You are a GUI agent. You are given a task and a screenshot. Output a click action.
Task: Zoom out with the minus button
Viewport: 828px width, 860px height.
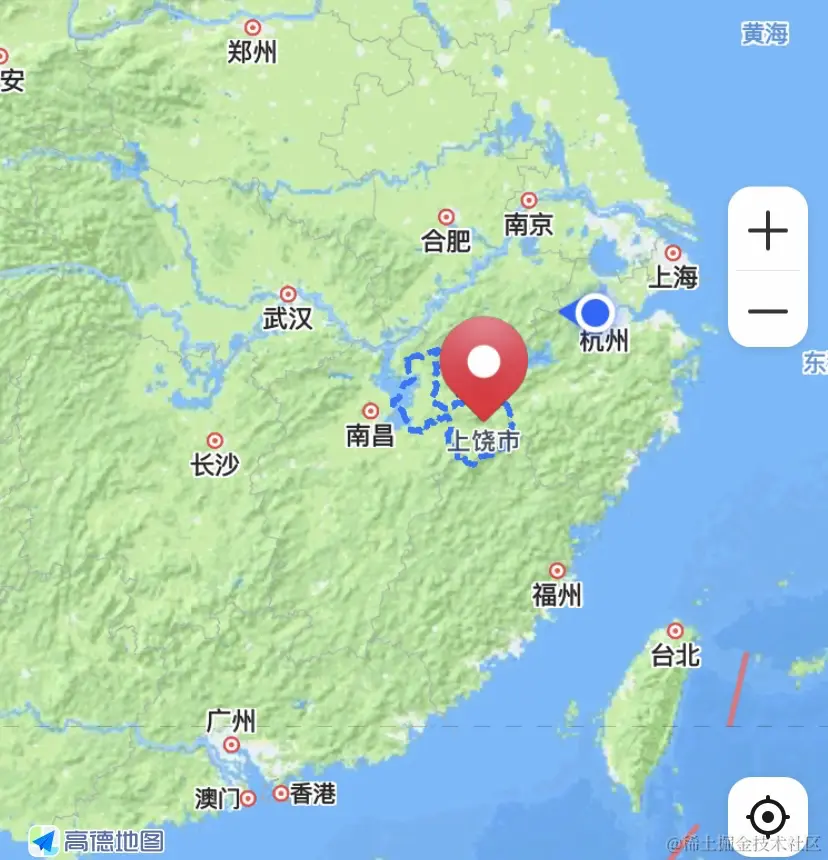pos(768,310)
